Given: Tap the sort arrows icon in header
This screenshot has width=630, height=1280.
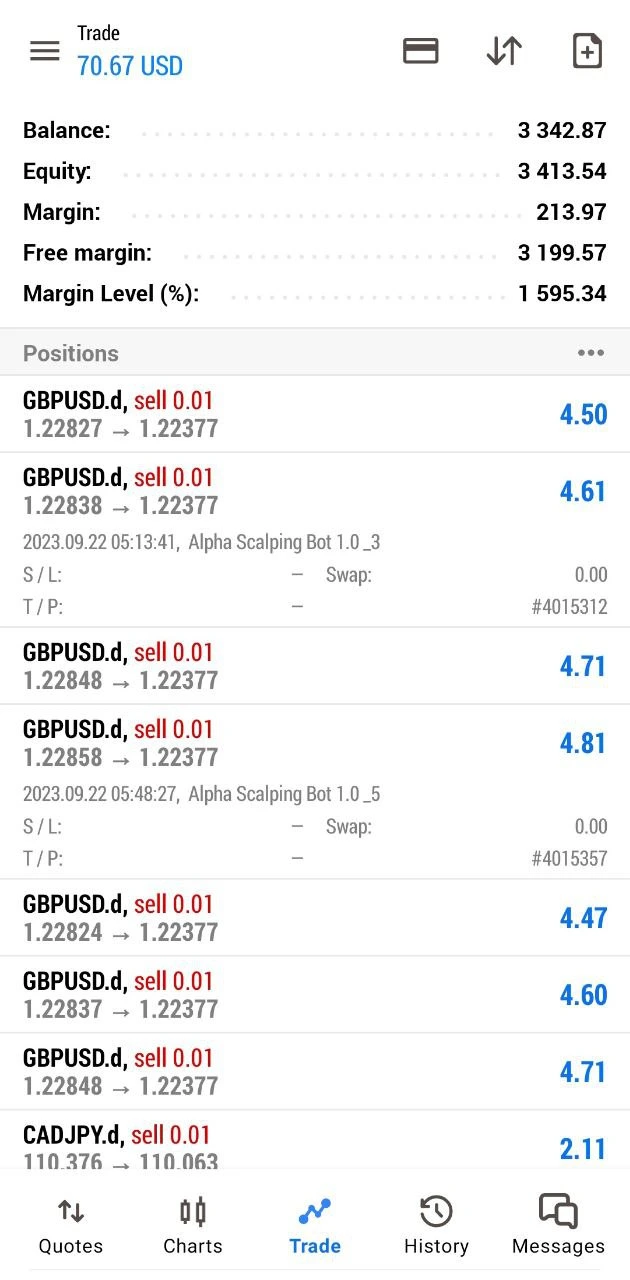Looking at the screenshot, I should 504,51.
